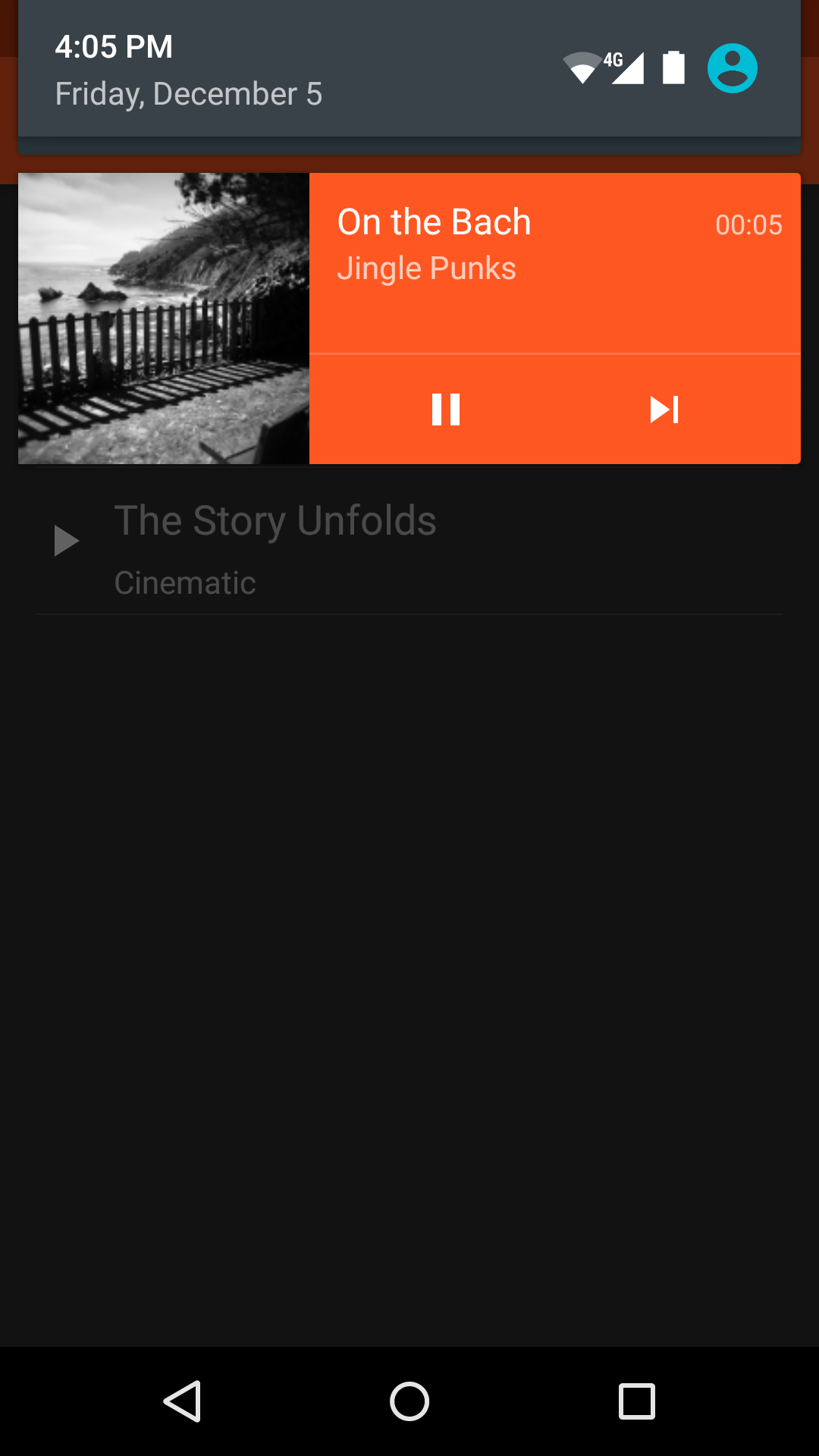Select the Cinematic genre label

click(x=184, y=582)
